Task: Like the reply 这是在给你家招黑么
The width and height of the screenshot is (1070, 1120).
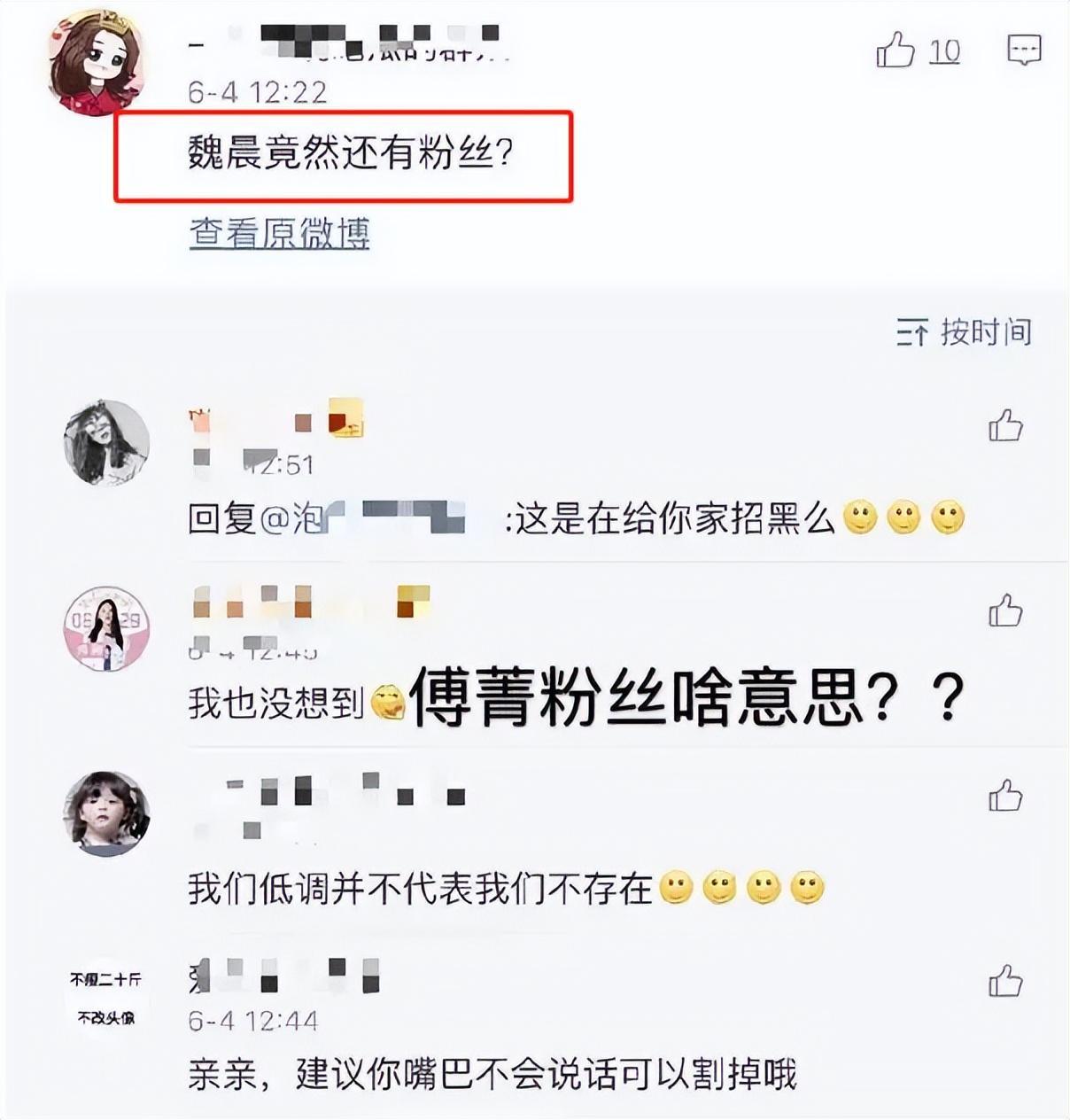Action: coord(1005,426)
